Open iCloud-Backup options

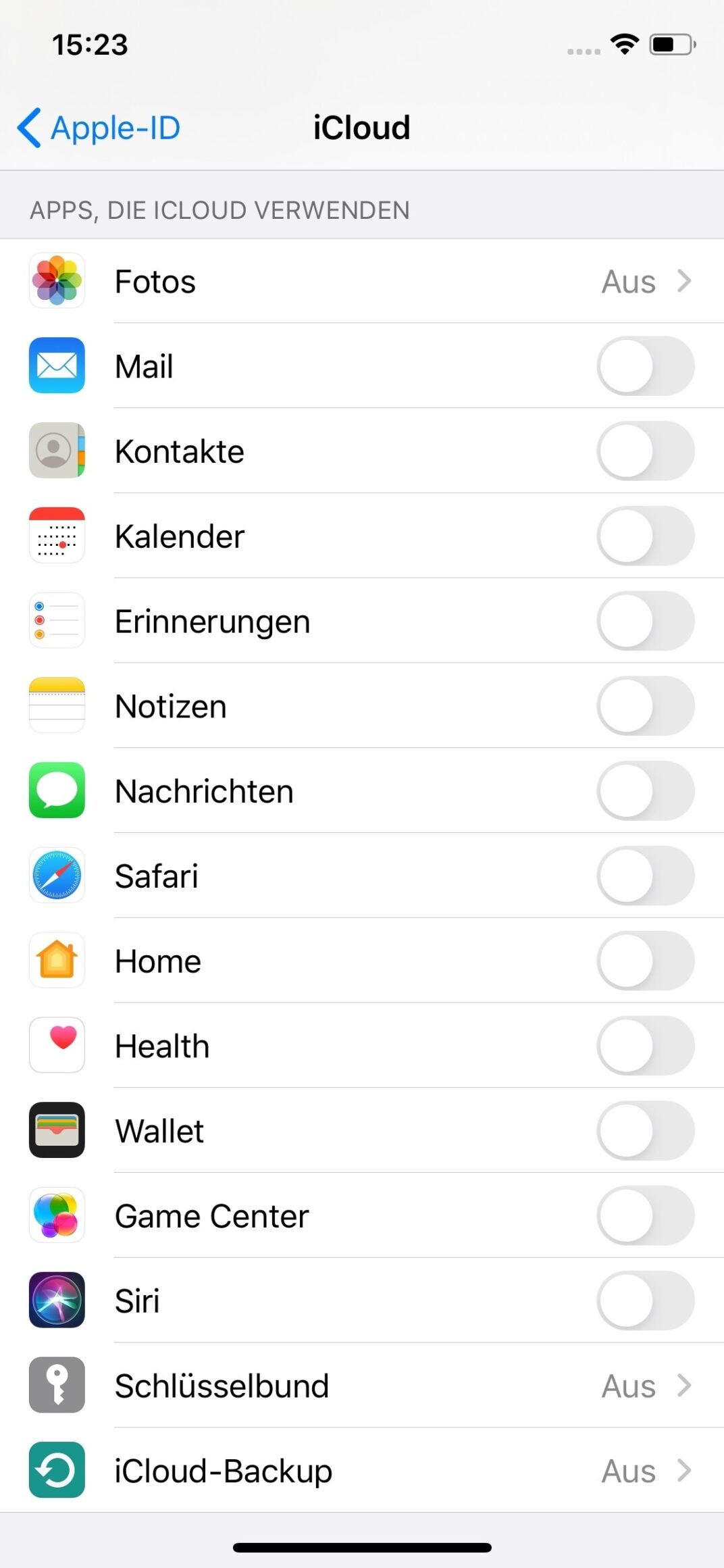coord(361,1471)
